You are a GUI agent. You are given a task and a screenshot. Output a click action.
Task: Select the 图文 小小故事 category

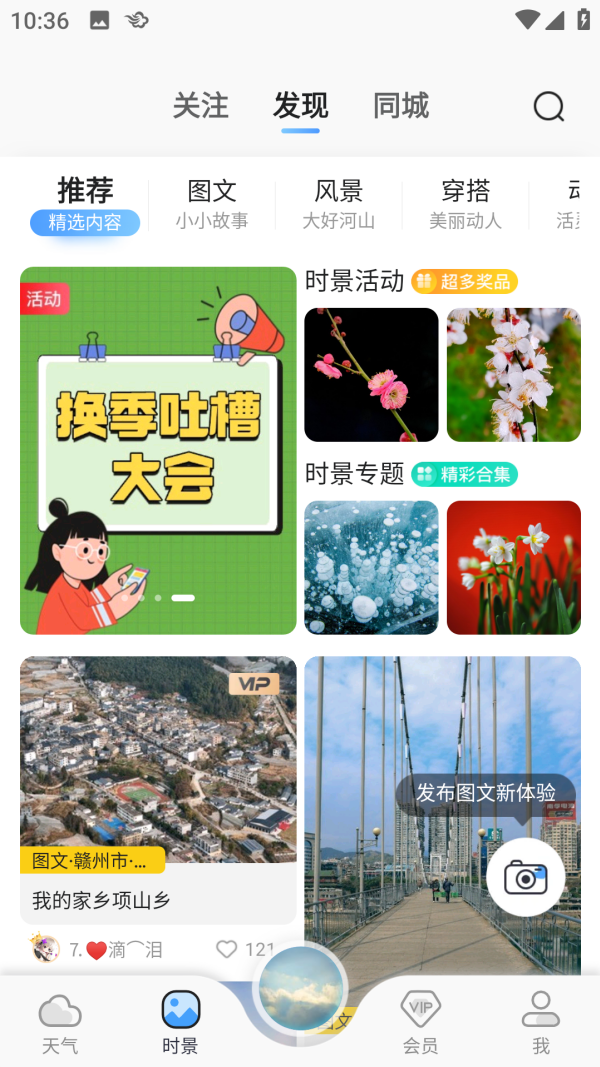coord(212,205)
